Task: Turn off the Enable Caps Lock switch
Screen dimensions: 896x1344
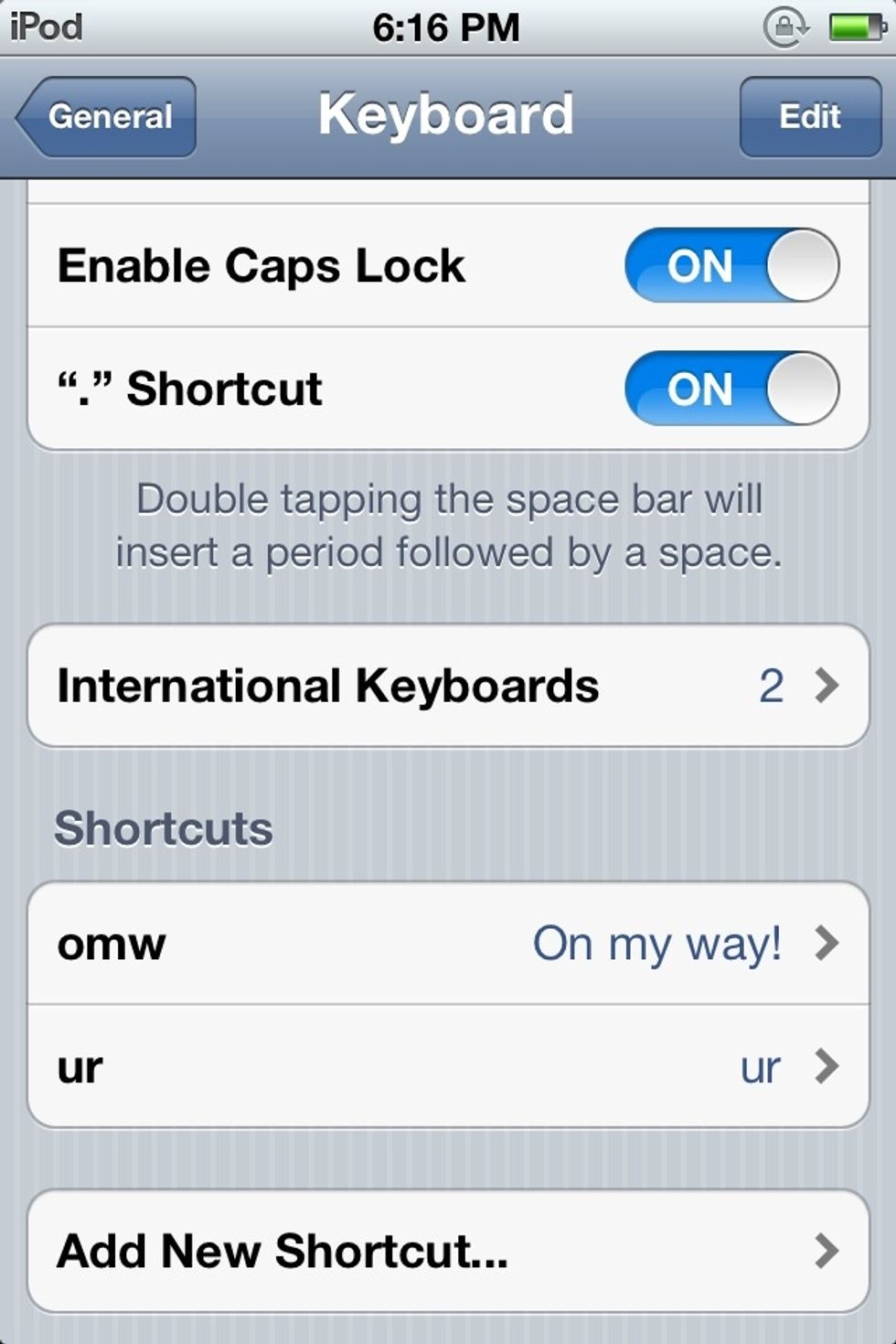Action: pos(731,265)
